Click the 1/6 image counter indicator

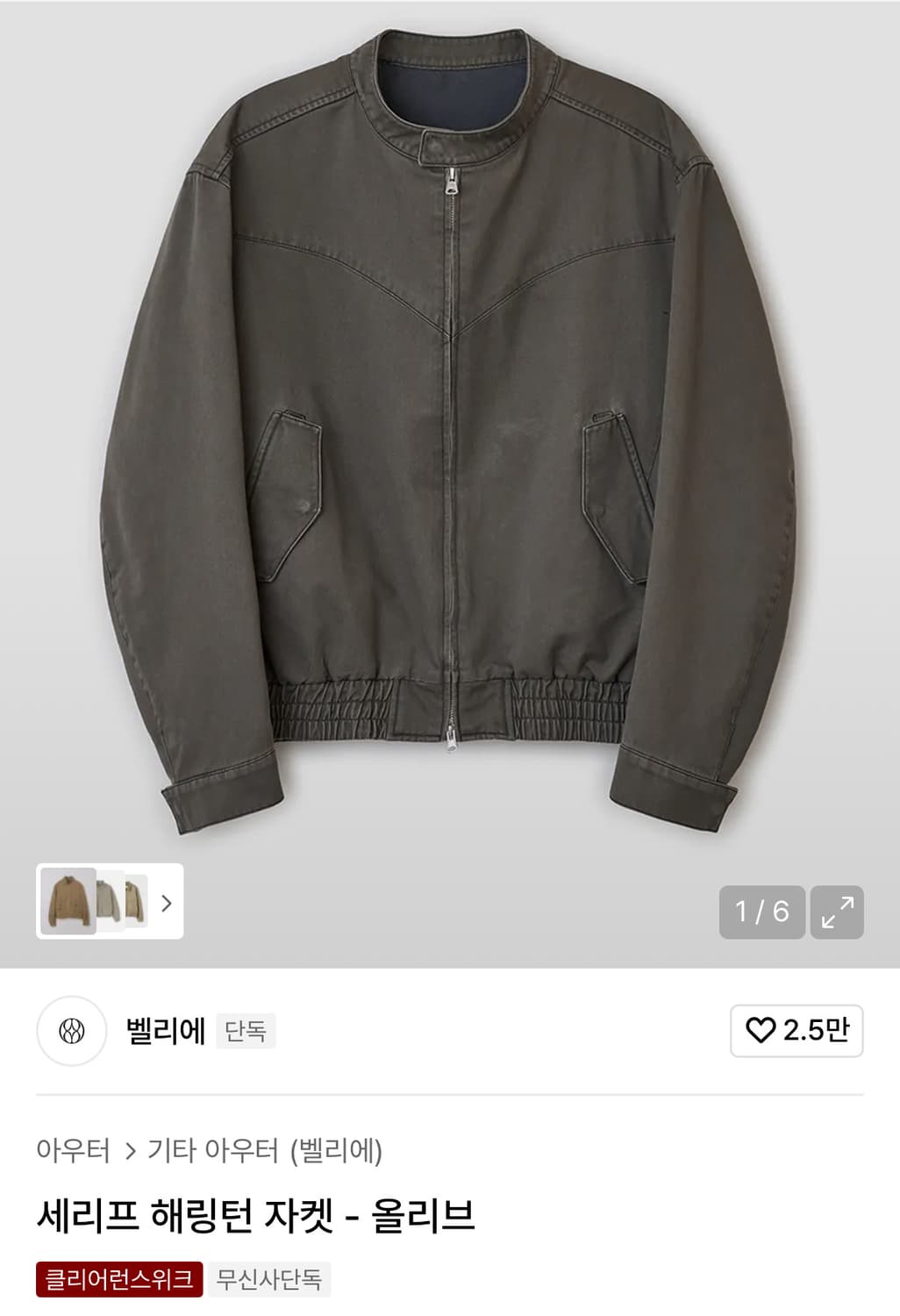761,911
